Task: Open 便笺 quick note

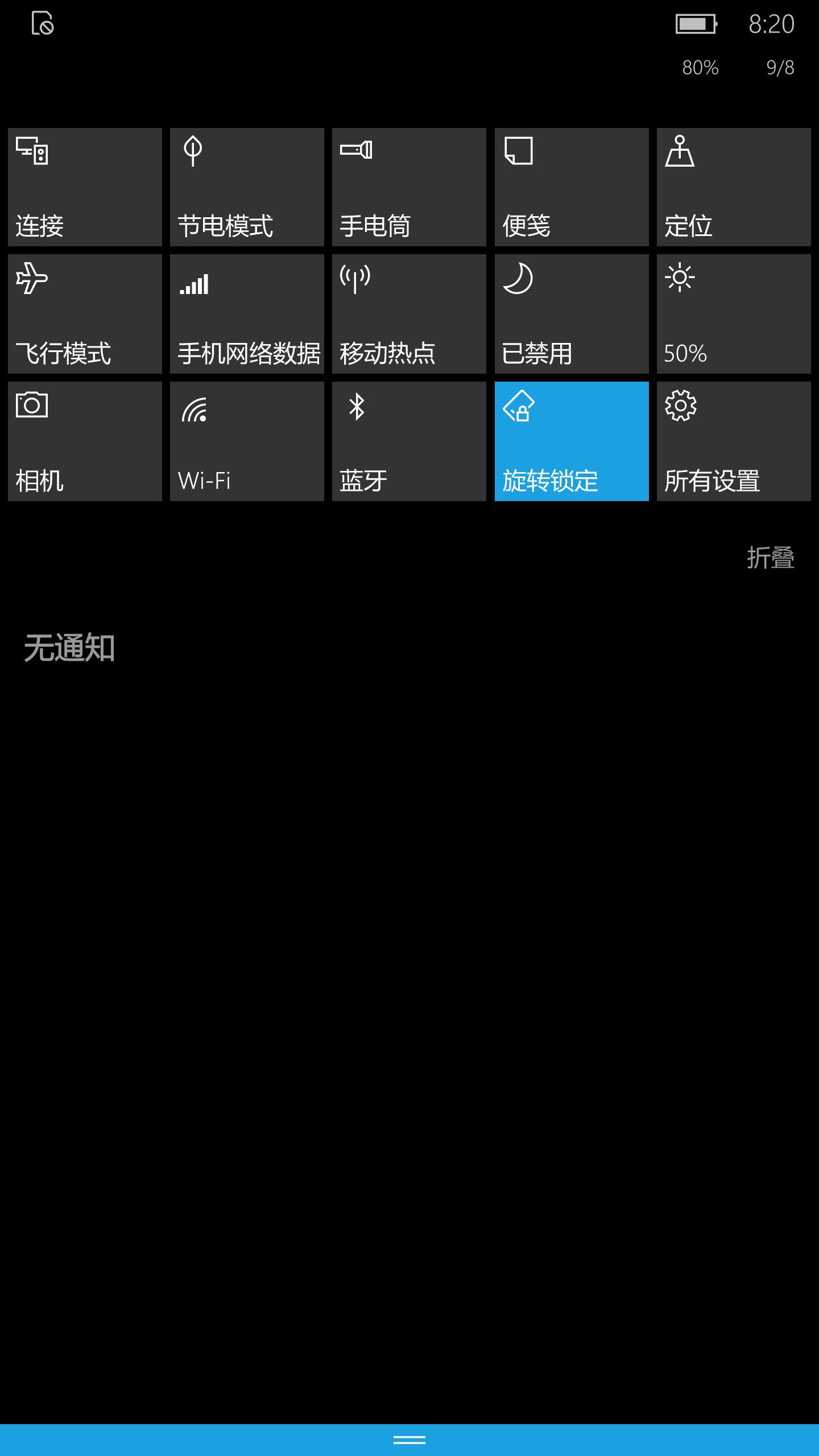Action: [572, 187]
